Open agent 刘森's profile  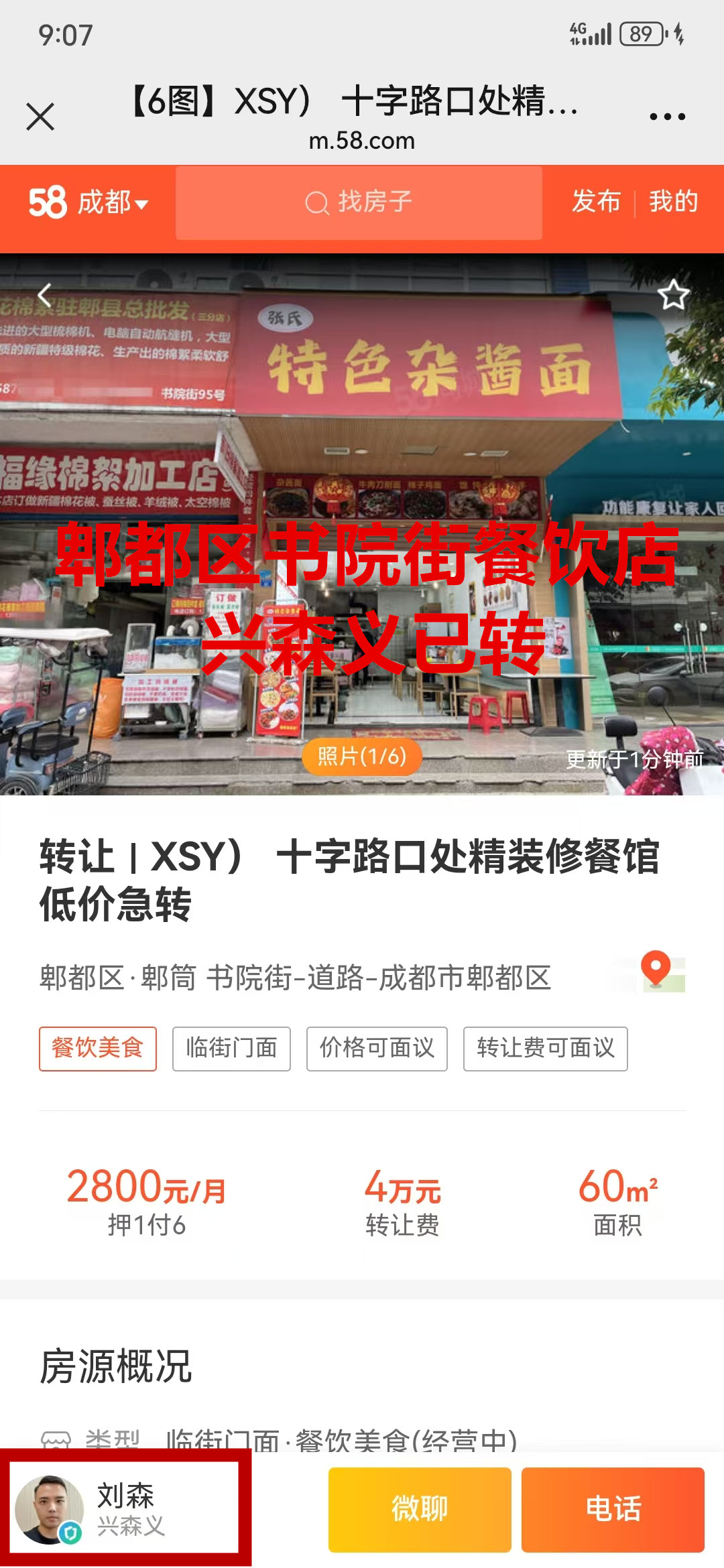coord(125,1508)
